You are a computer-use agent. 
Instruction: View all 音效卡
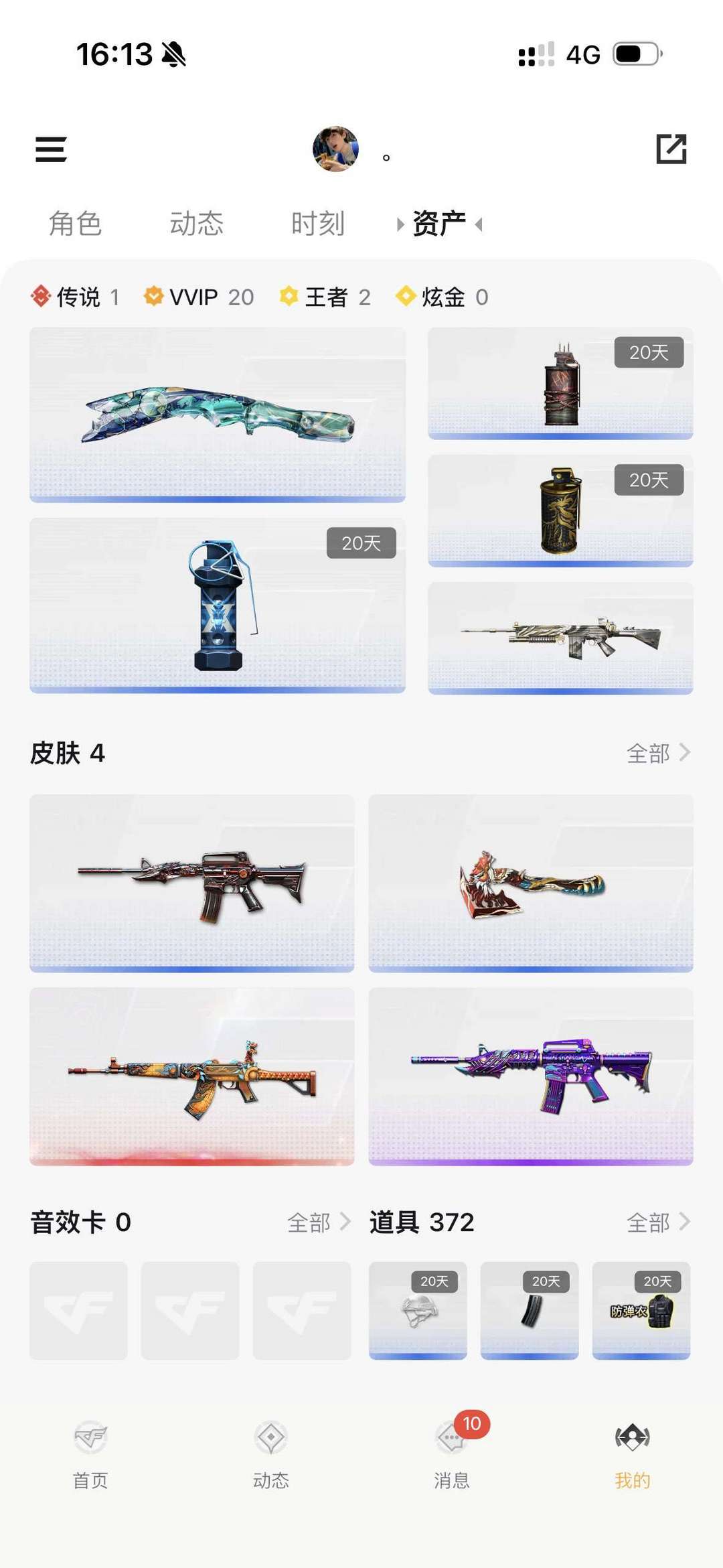pyautogui.click(x=319, y=1222)
